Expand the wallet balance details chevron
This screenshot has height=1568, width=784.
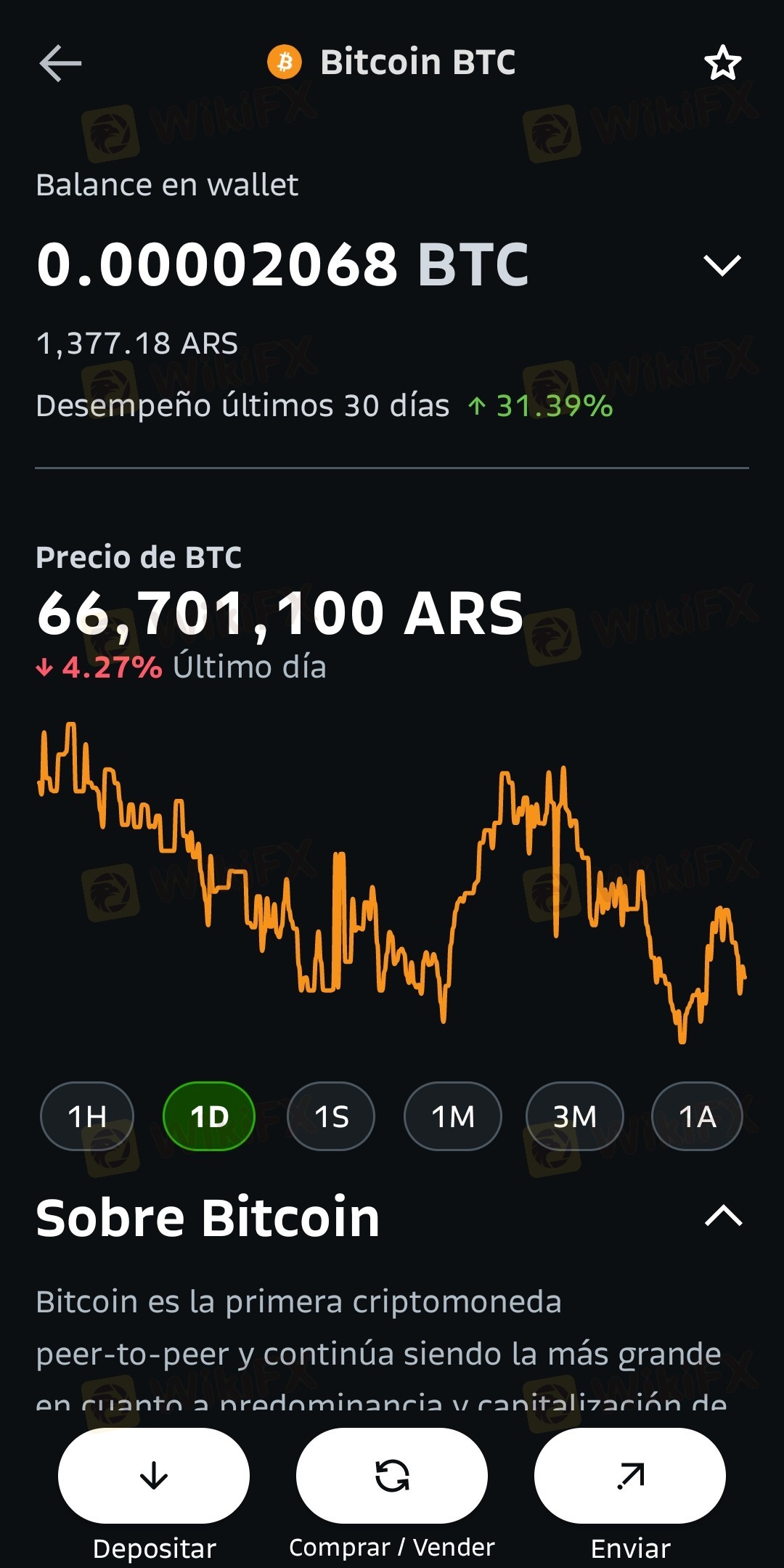tap(722, 265)
